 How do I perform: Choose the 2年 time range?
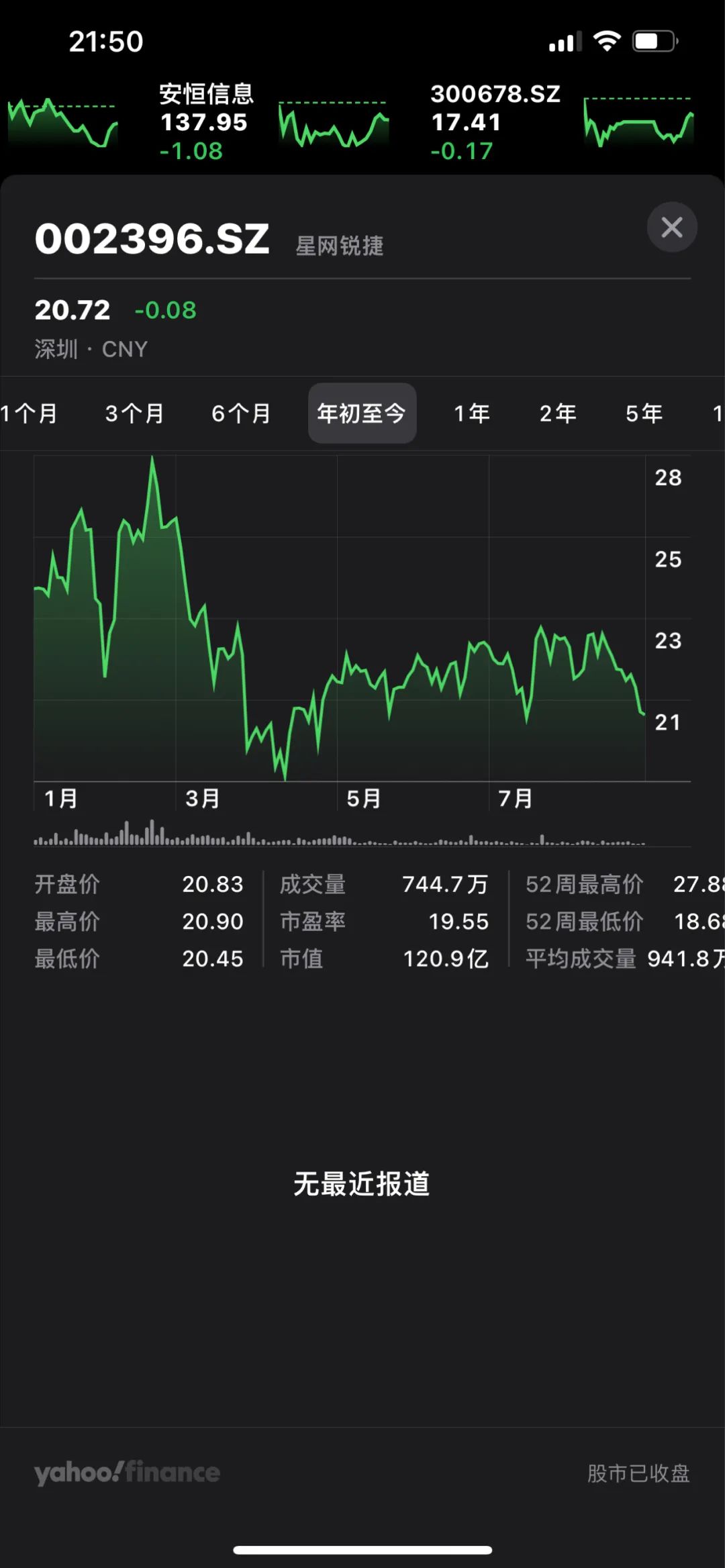click(x=558, y=413)
